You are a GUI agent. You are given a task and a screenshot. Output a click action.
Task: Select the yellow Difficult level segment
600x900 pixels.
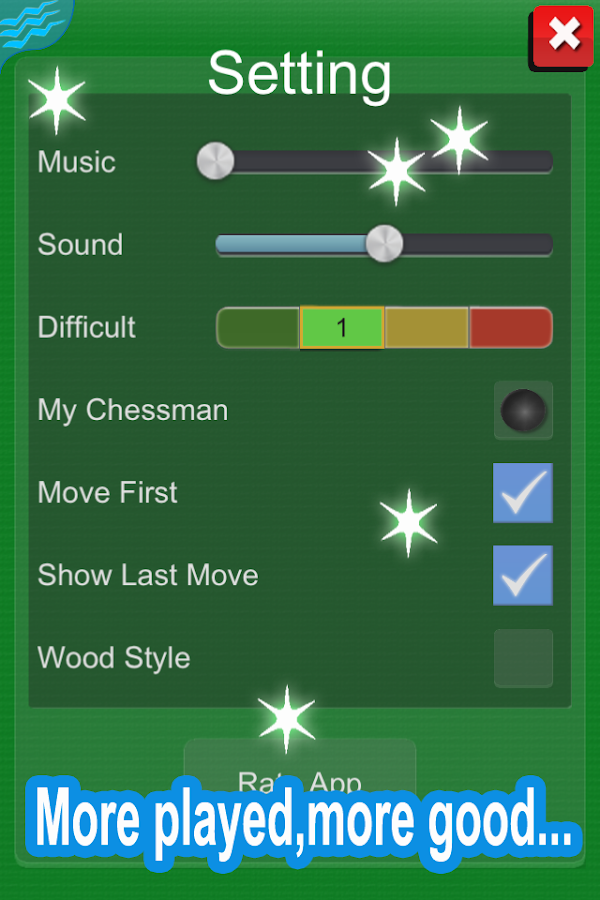426,327
